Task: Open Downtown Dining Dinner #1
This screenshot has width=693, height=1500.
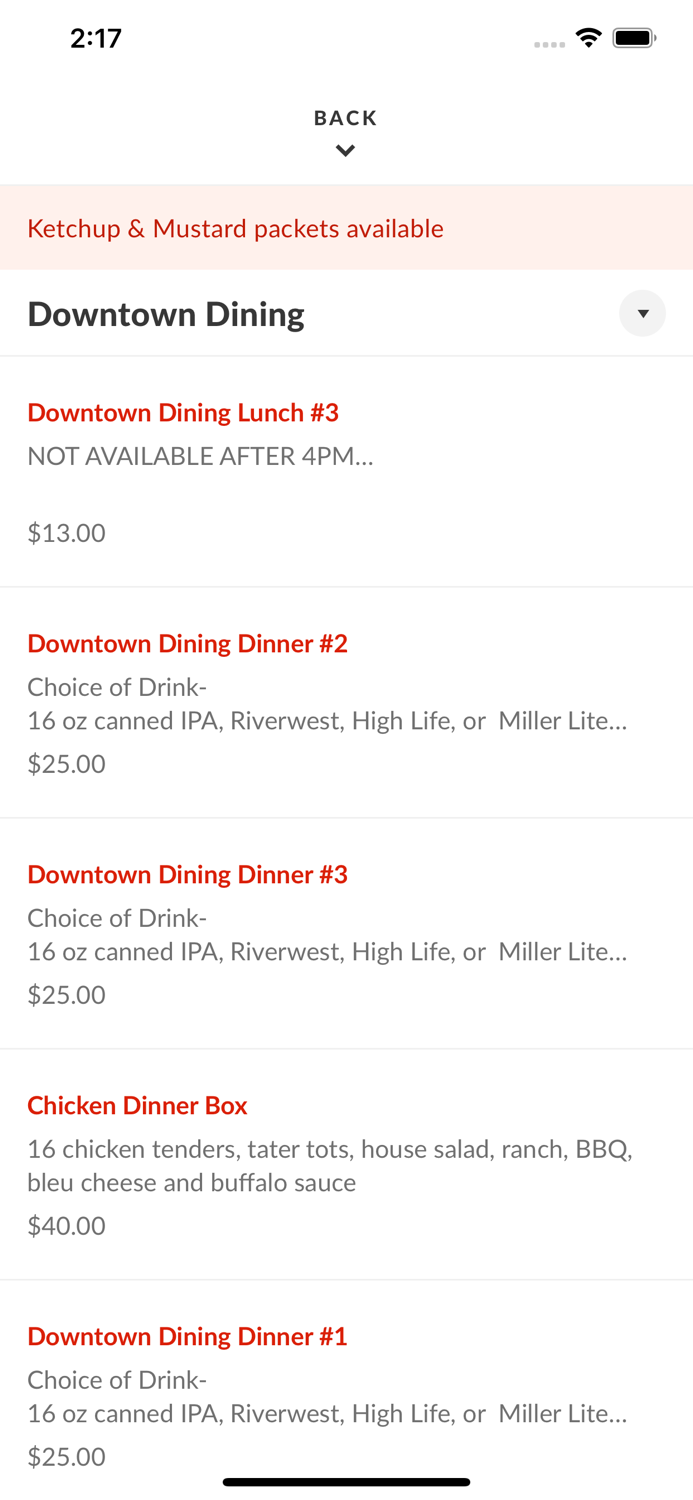Action: click(x=187, y=1337)
